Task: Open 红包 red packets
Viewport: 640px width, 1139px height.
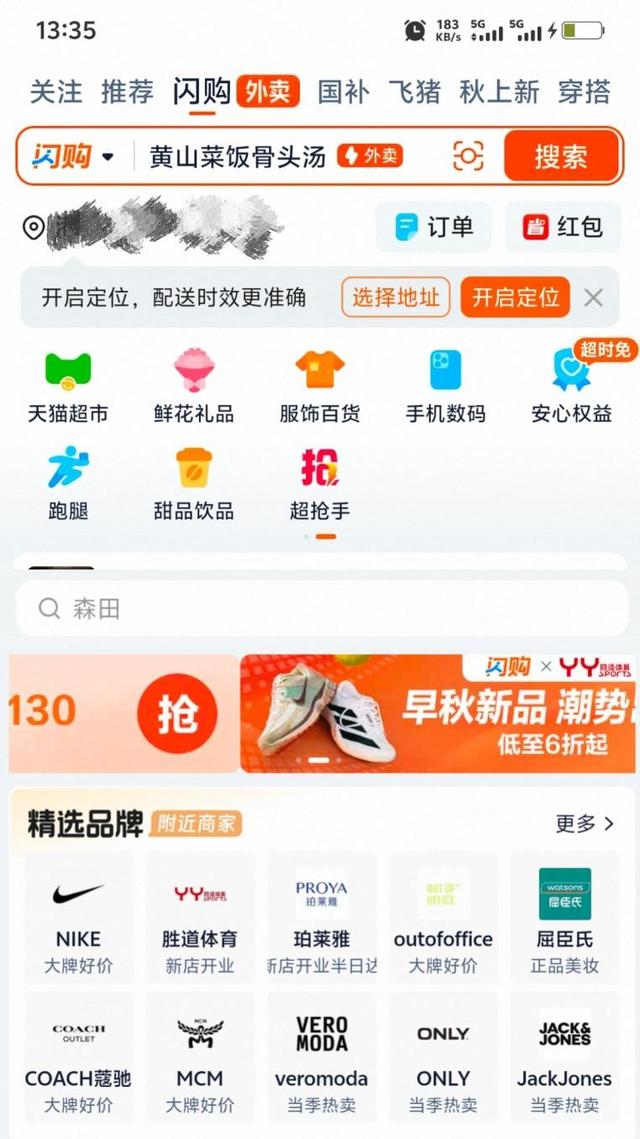Action: point(563,227)
